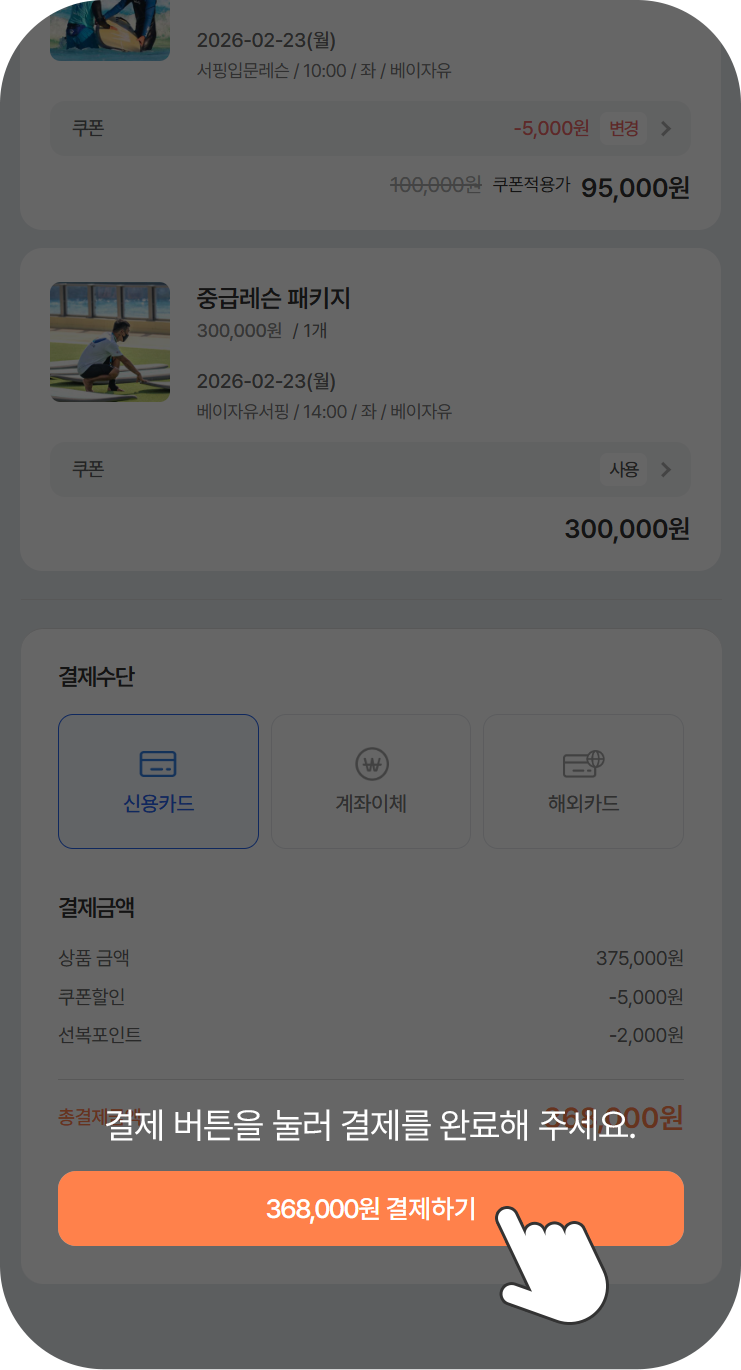741x1370 pixels.
Task: Click 사용 to apply a coupon
Action: [x=623, y=469]
